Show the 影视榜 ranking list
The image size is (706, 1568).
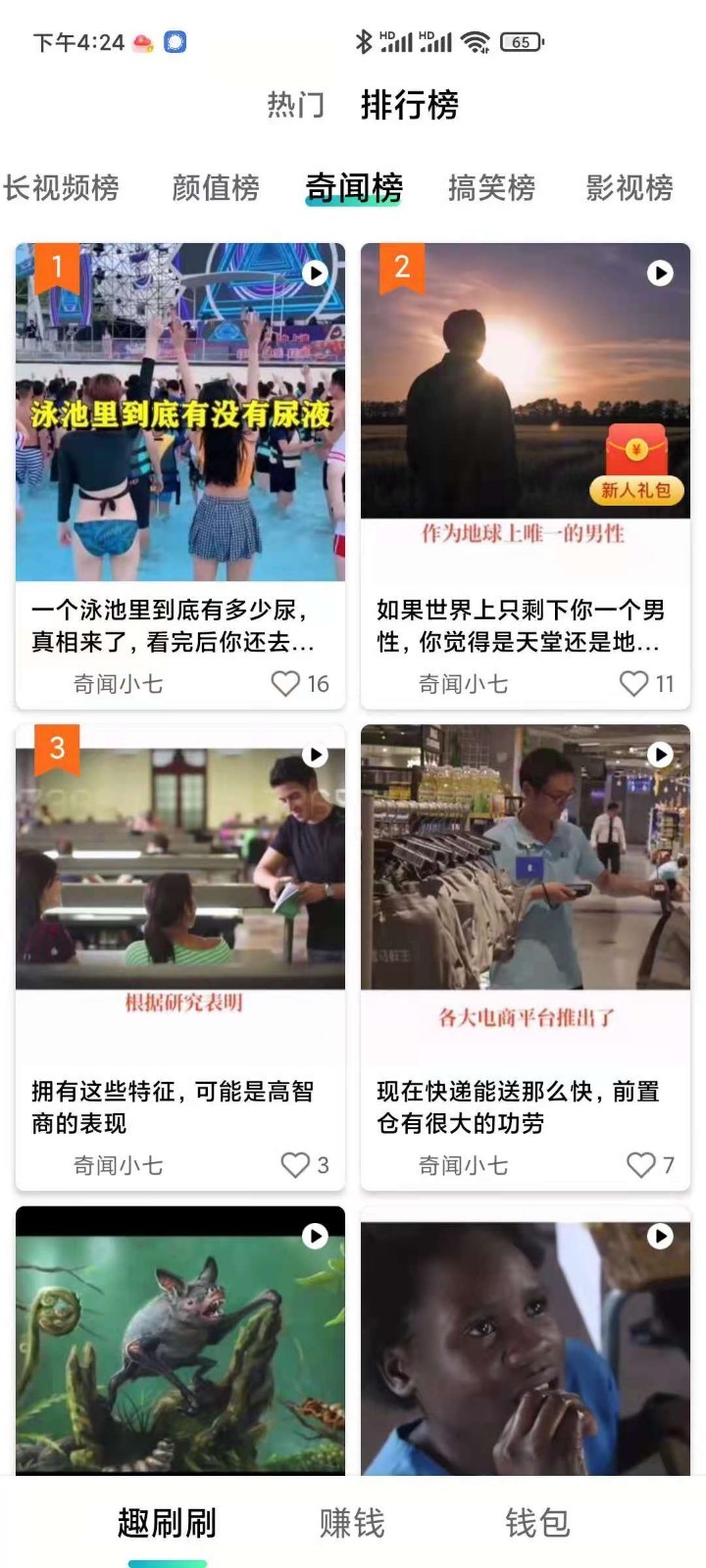coord(630,187)
